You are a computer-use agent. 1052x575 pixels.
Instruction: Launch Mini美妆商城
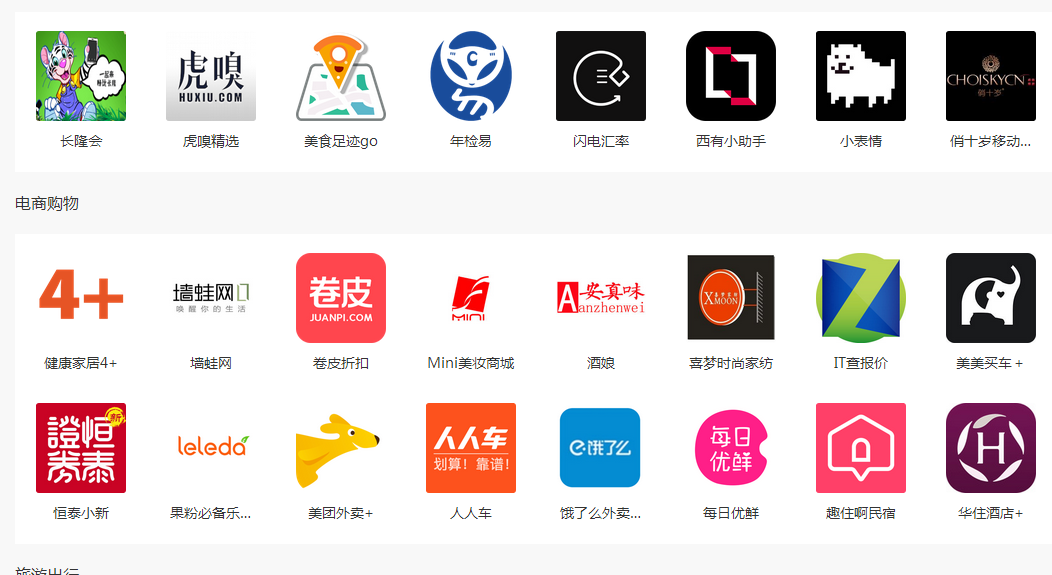click(x=471, y=298)
